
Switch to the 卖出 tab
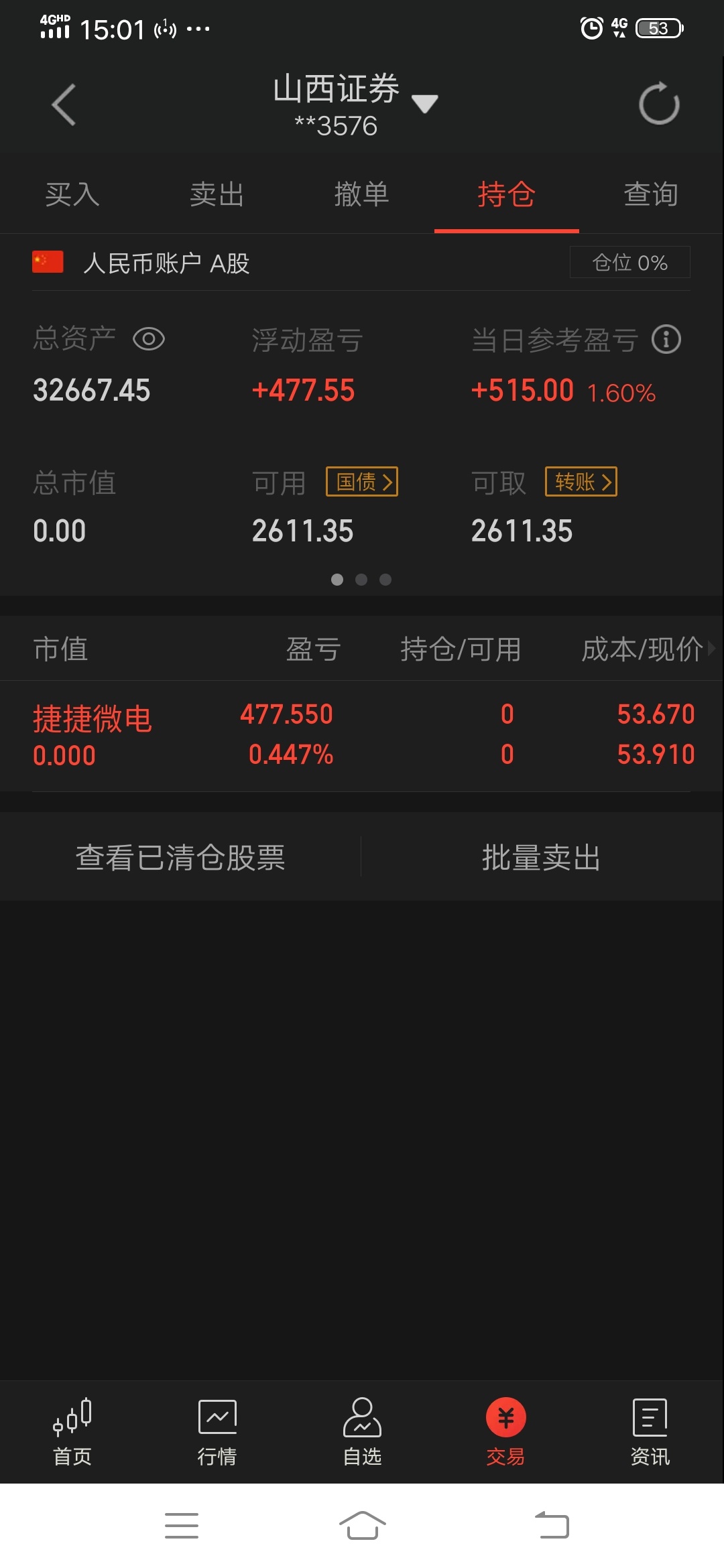click(217, 194)
